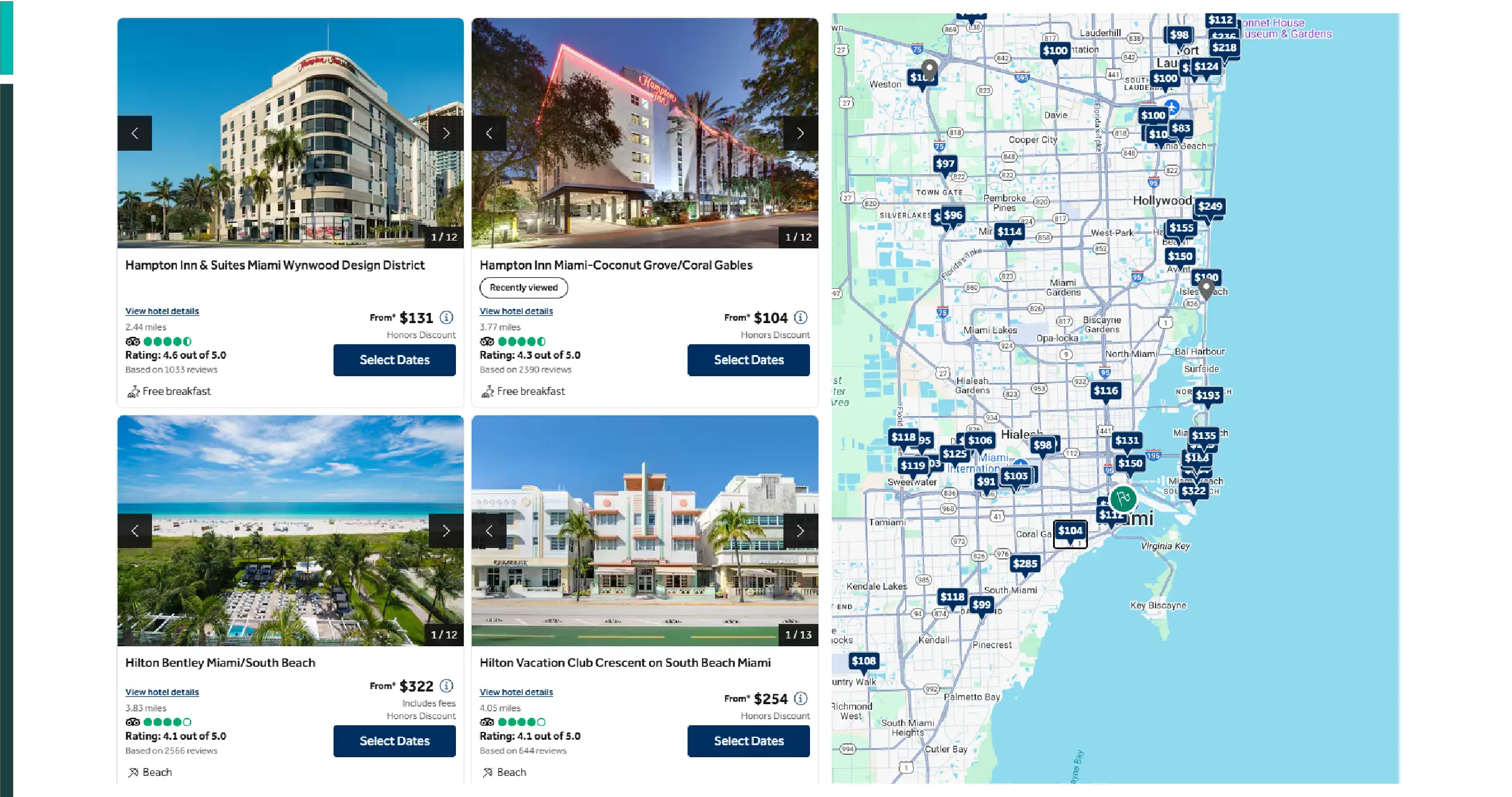
Task: View hotel details for Hampton Inn Coconut Grove
Action: (x=516, y=311)
